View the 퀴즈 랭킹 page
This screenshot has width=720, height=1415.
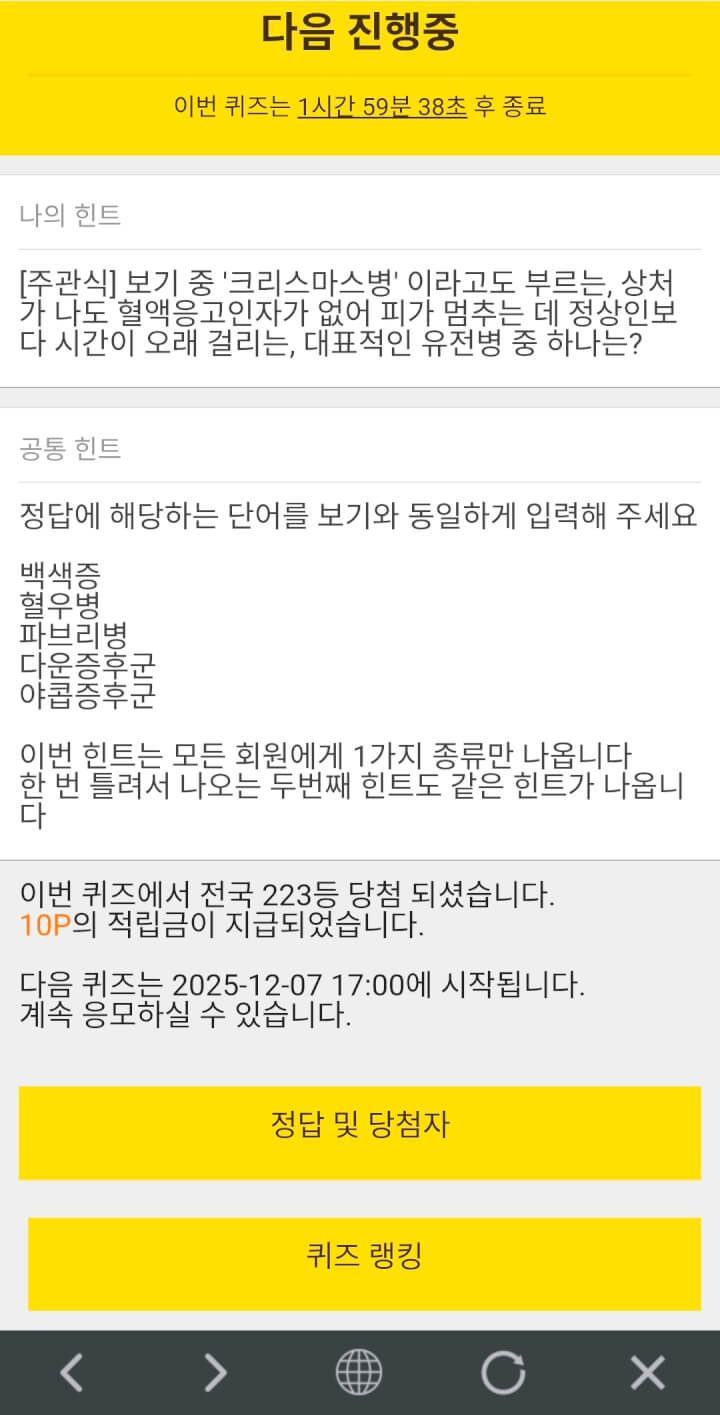[364, 1256]
